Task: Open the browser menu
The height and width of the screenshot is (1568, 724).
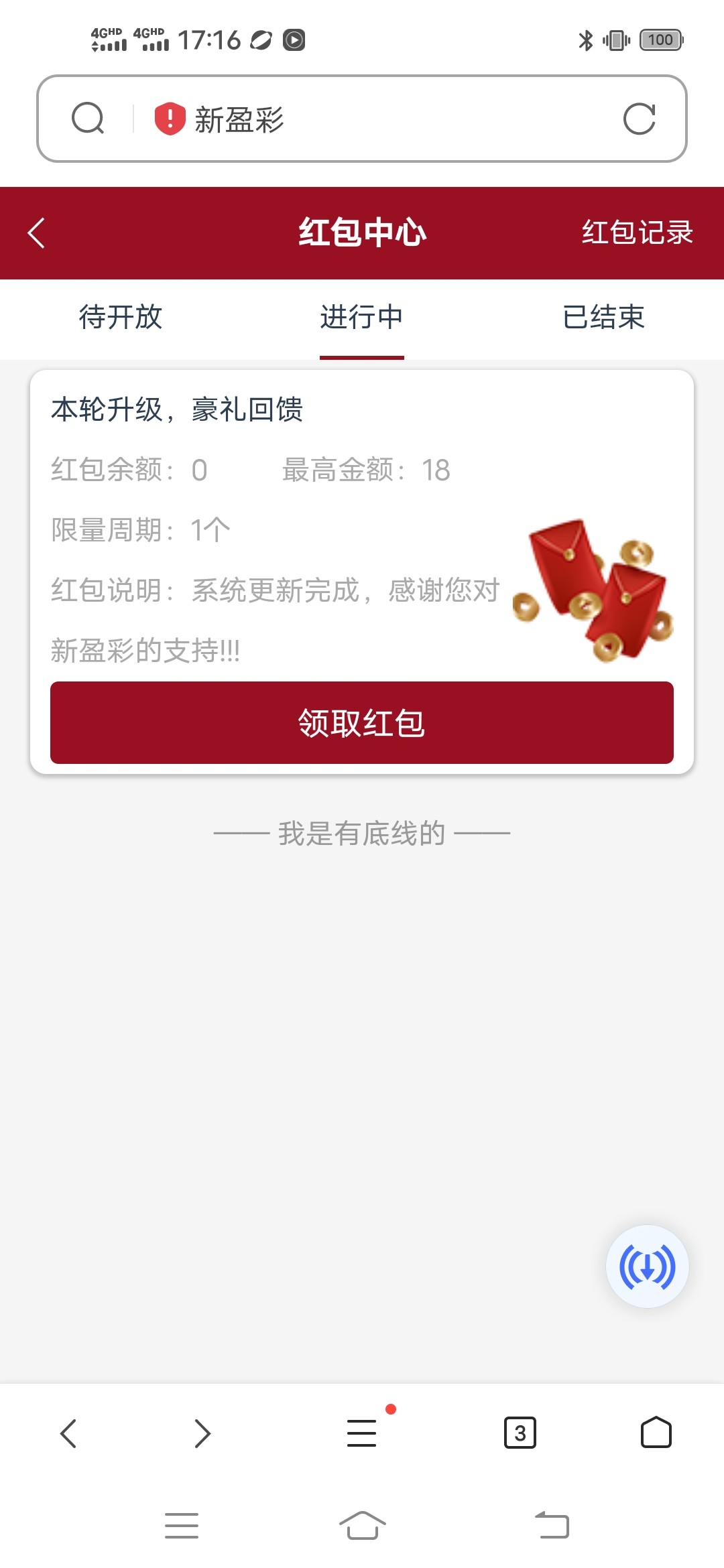Action: click(362, 1433)
